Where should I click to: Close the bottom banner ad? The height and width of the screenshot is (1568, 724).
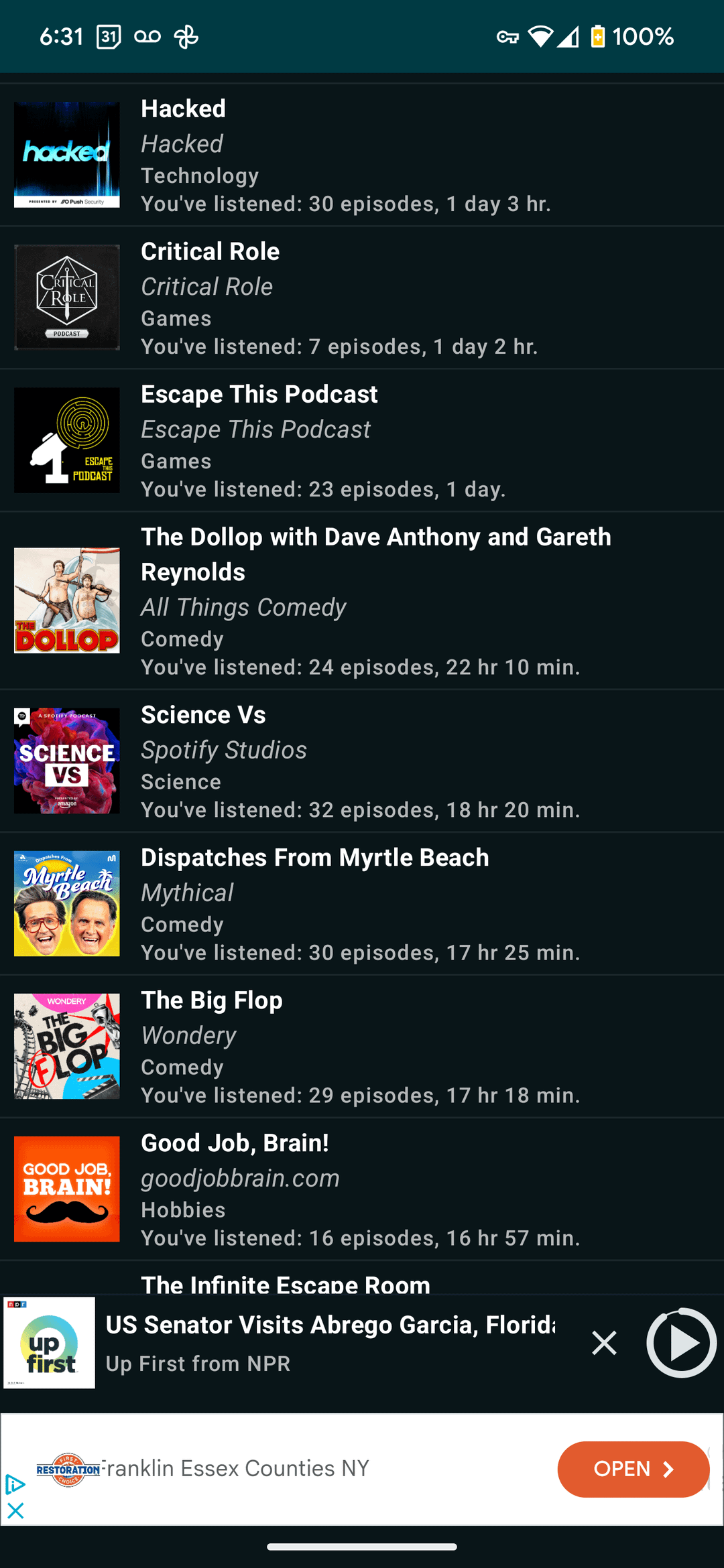pos(15,1510)
